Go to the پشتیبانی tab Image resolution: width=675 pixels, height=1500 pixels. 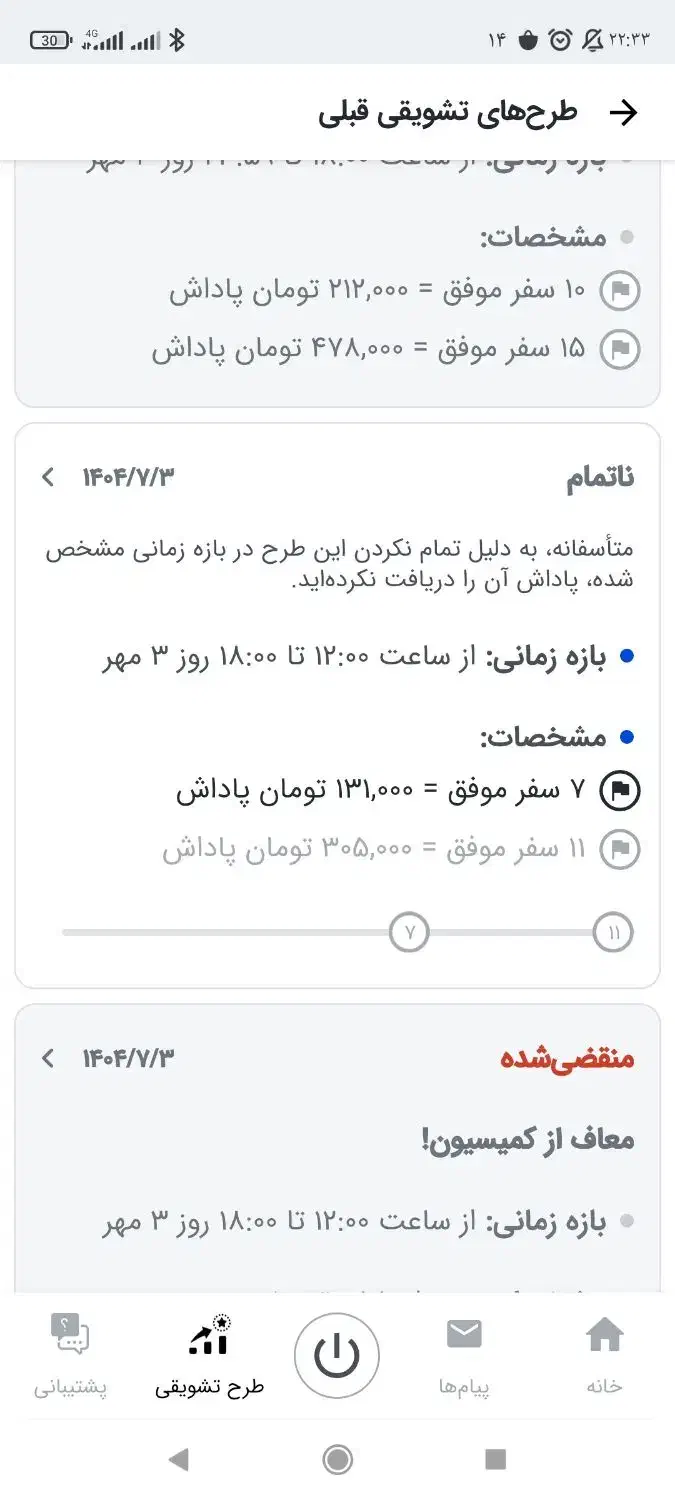pyautogui.click(x=70, y=1355)
